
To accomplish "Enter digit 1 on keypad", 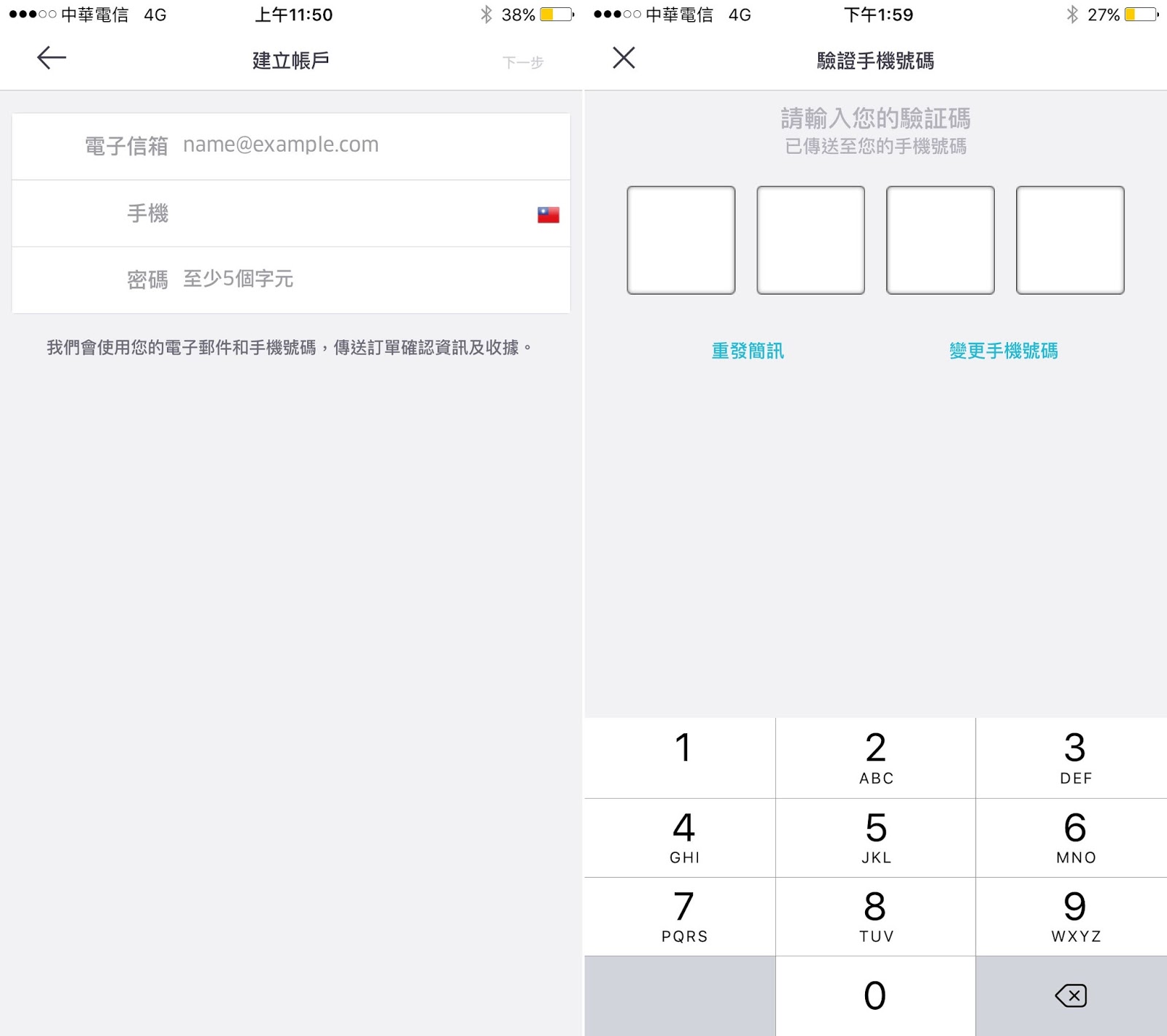I will [x=682, y=757].
